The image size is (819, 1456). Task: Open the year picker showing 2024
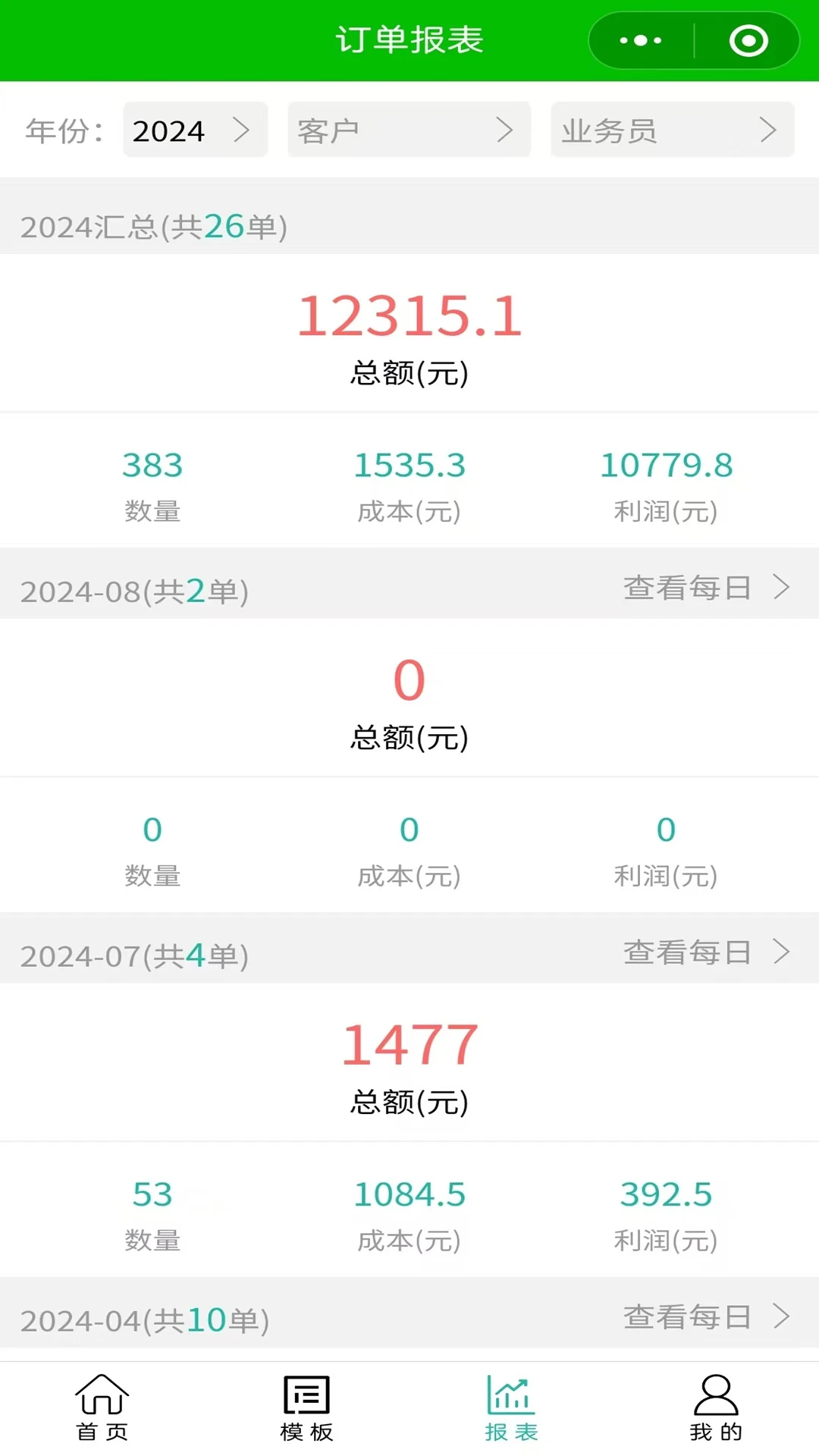(x=195, y=130)
